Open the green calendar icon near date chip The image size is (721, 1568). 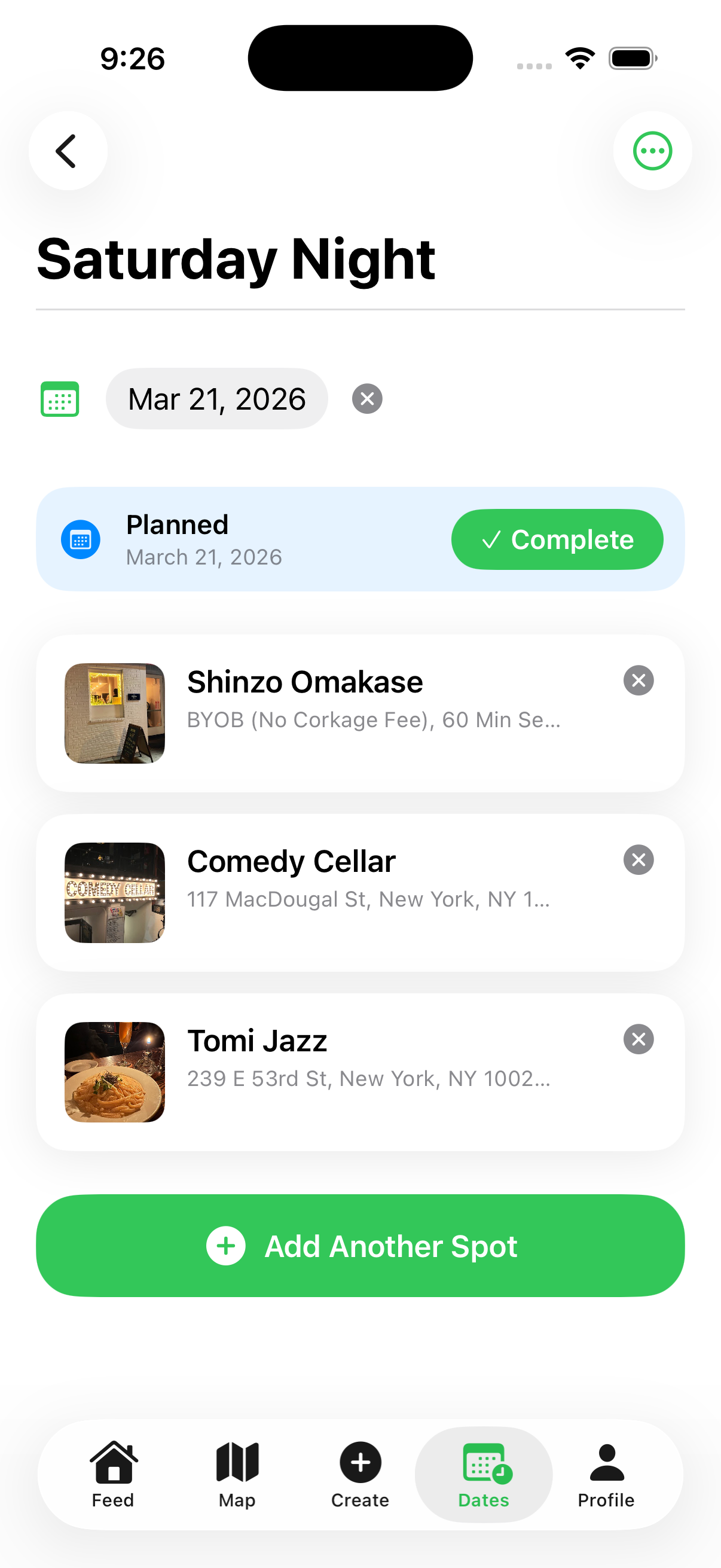[59, 399]
